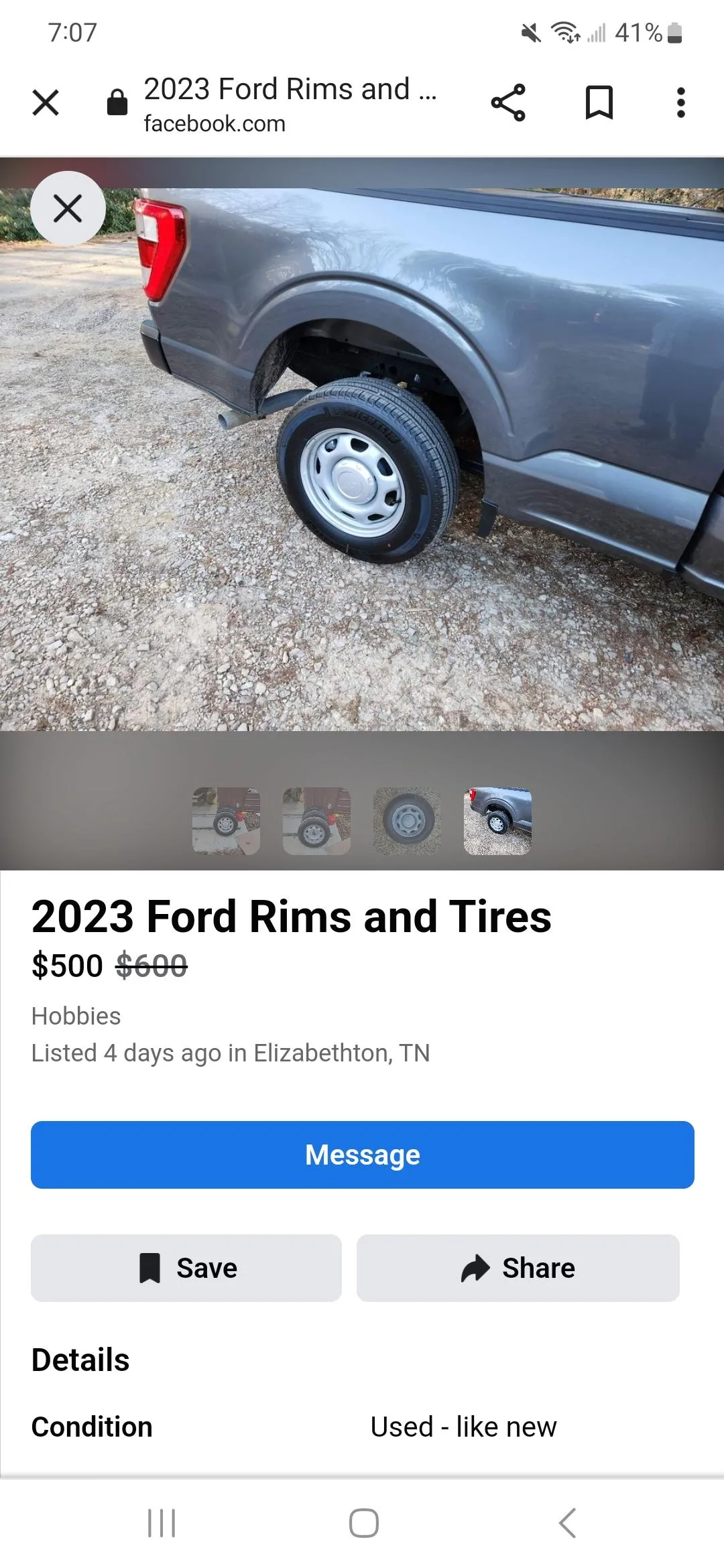Screen dimensions: 724x1568
Task: Share the listing via the Share button
Action: point(516,1266)
